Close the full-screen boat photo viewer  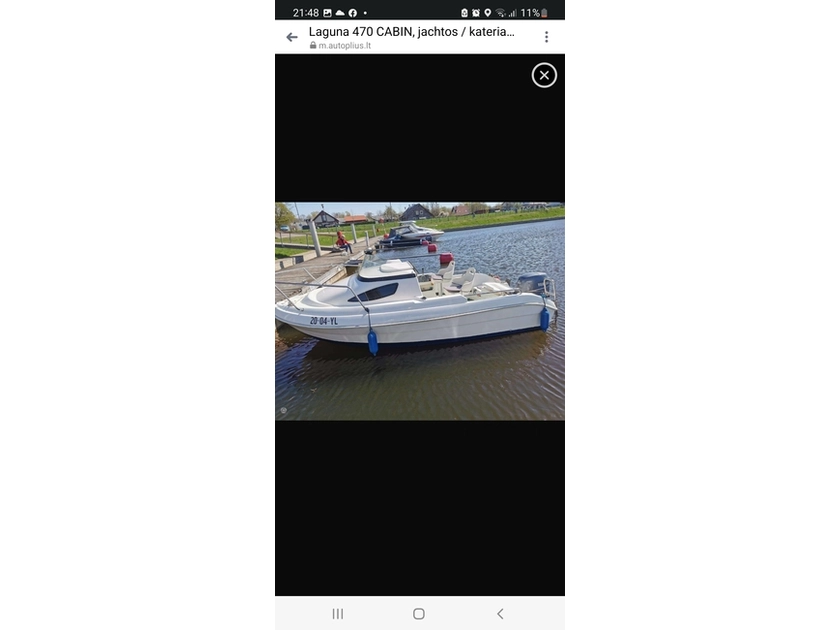pos(544,75)
